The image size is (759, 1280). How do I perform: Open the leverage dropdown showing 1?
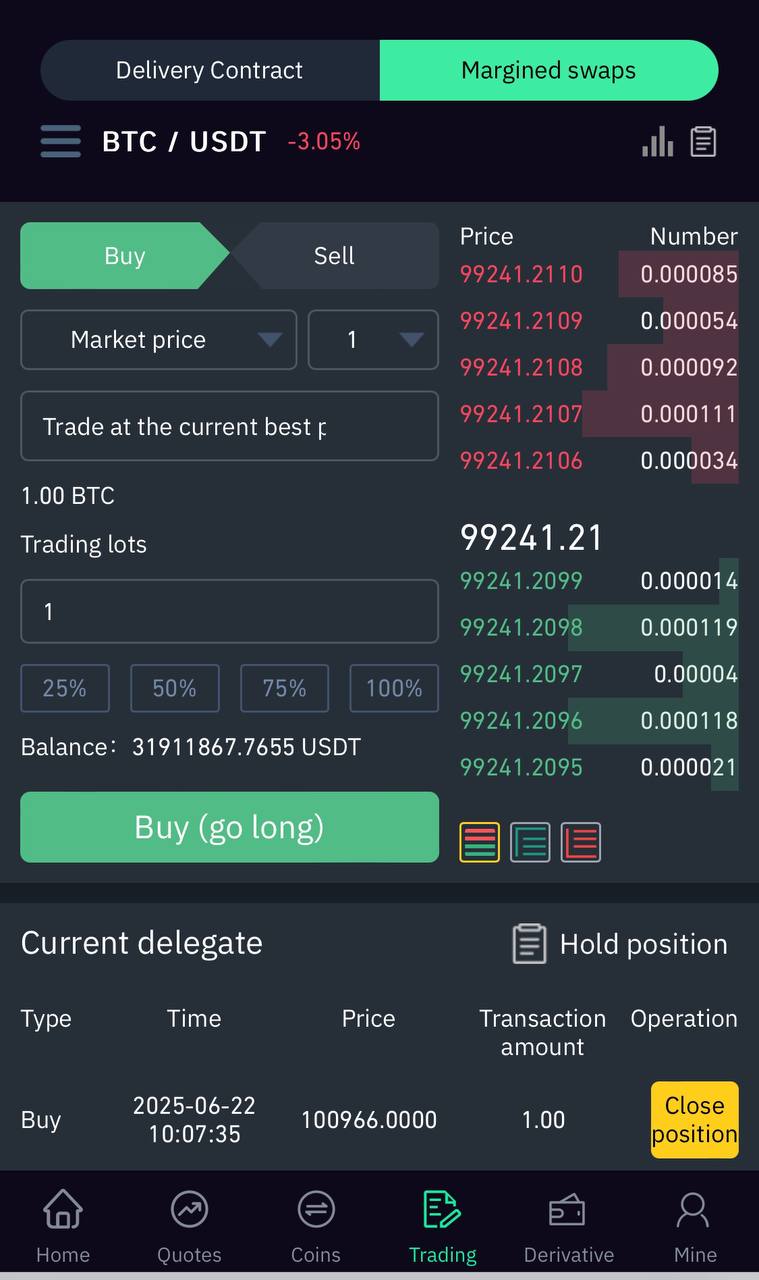(373, 340)
